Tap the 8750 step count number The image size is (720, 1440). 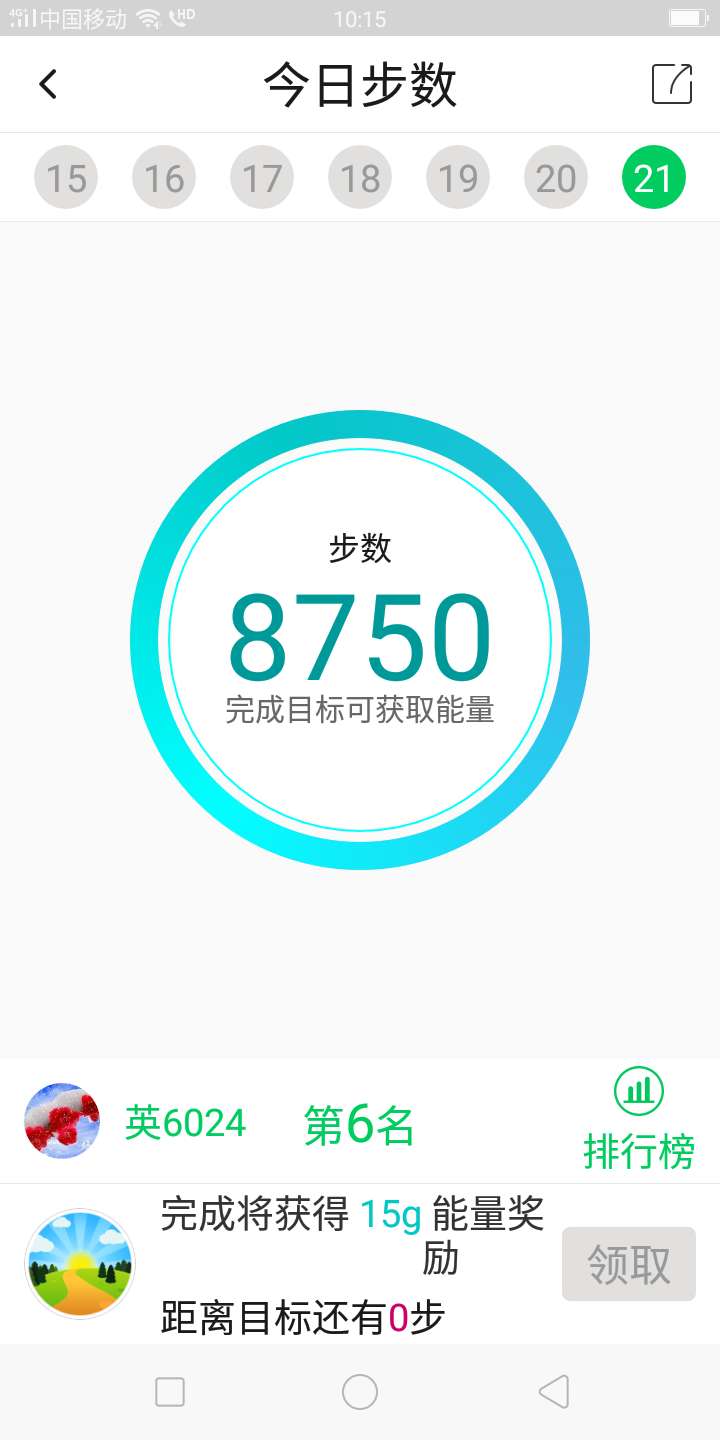tap(360, 635)
